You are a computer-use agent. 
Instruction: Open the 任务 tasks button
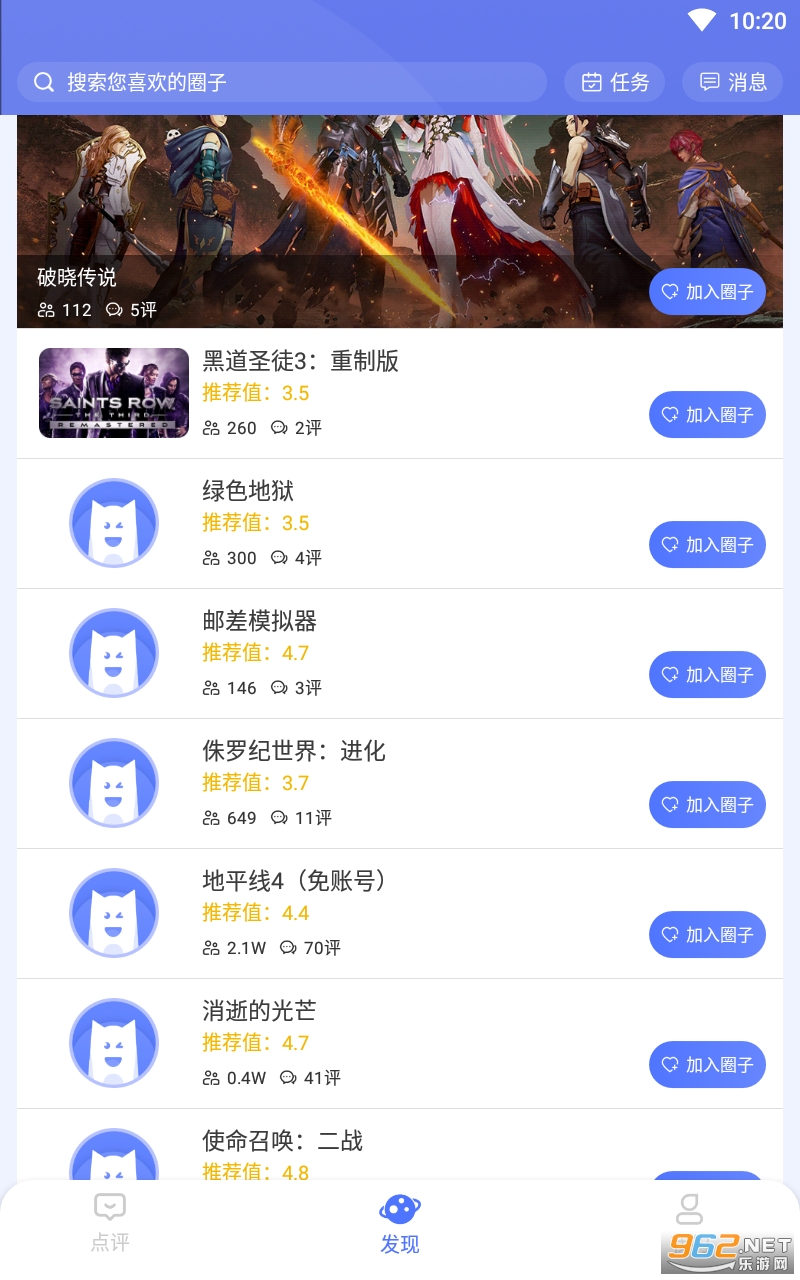[x=616, y=82]
